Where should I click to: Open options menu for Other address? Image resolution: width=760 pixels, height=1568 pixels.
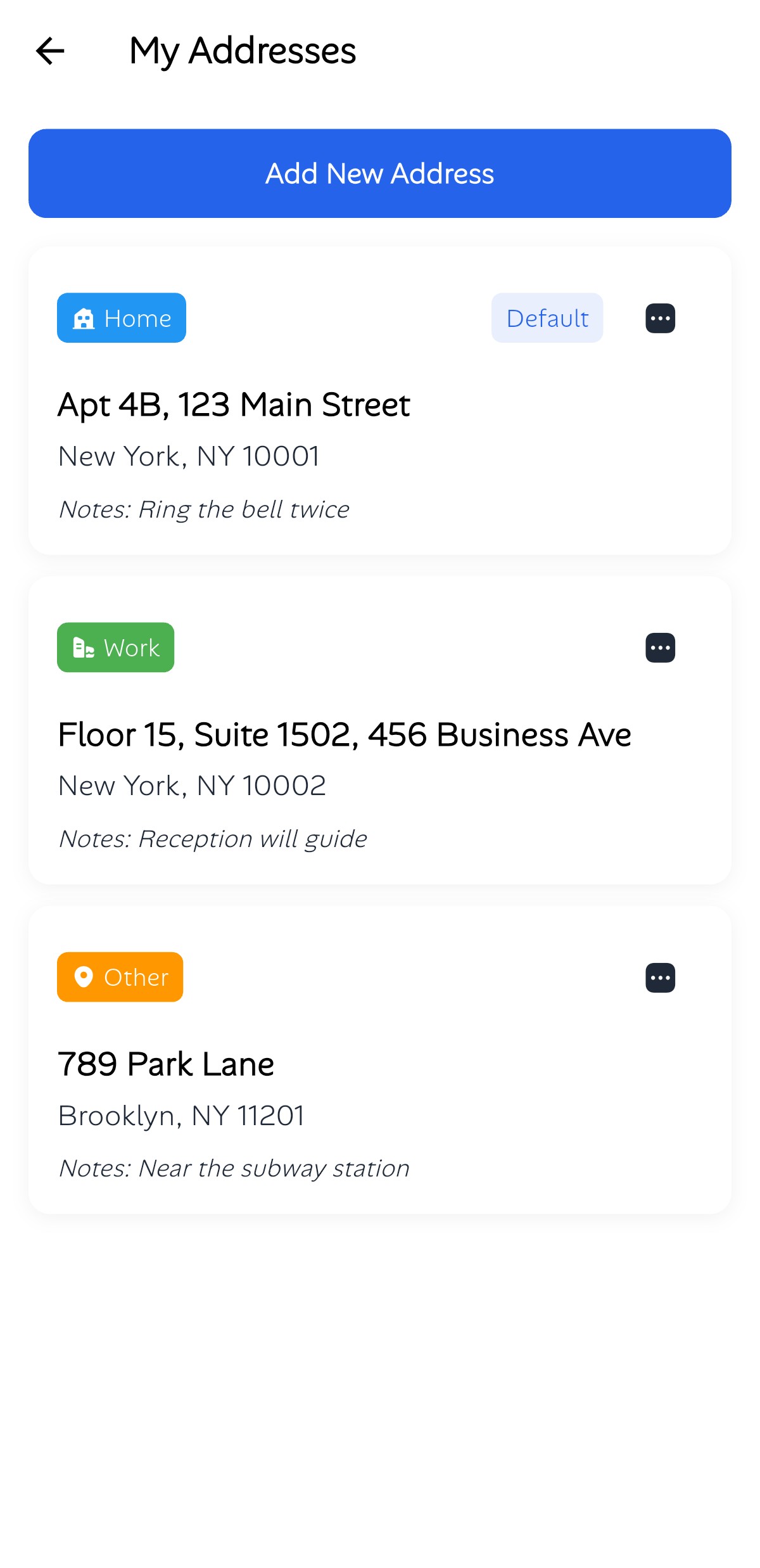tap(660, 978)
